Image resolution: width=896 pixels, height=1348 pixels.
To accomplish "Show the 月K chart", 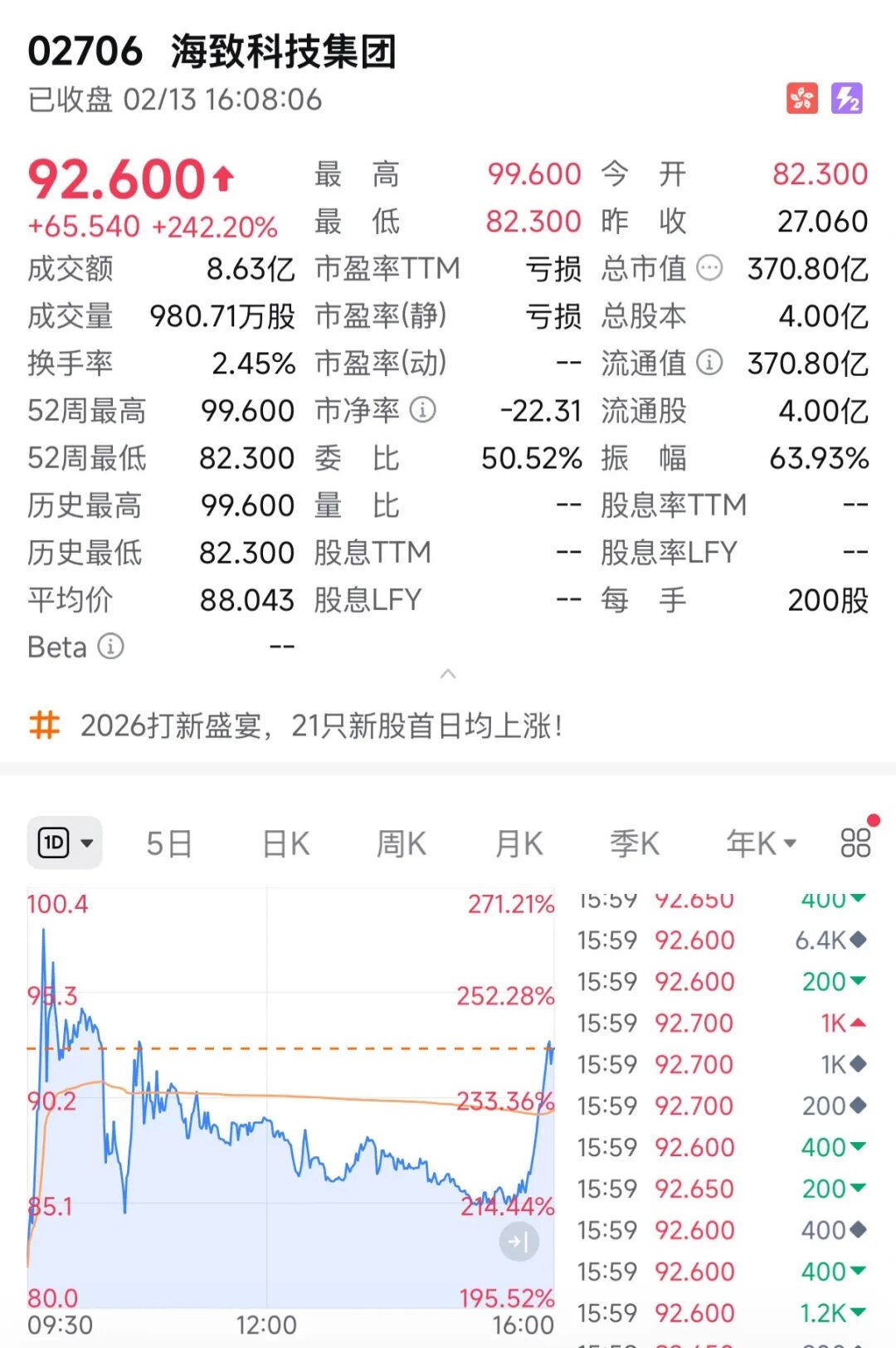I will (519, 844).
